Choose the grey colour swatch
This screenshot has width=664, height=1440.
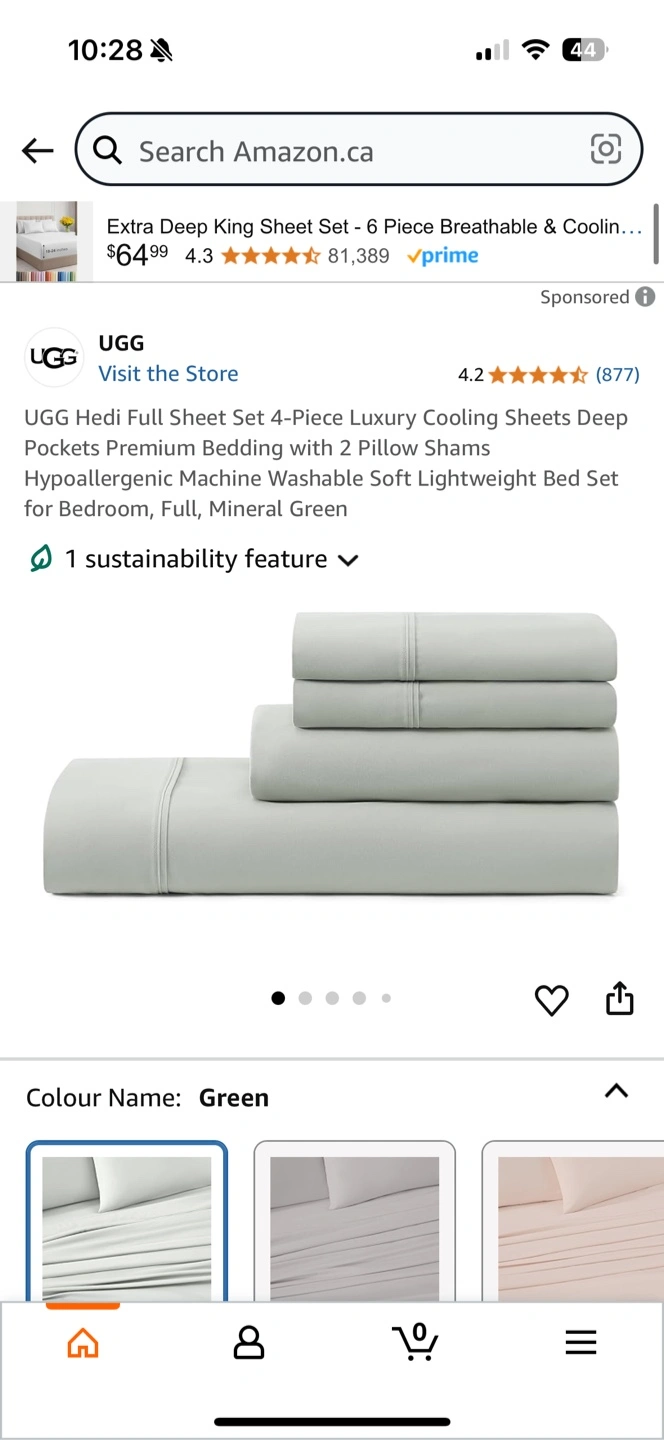(x=354, y=1222)
